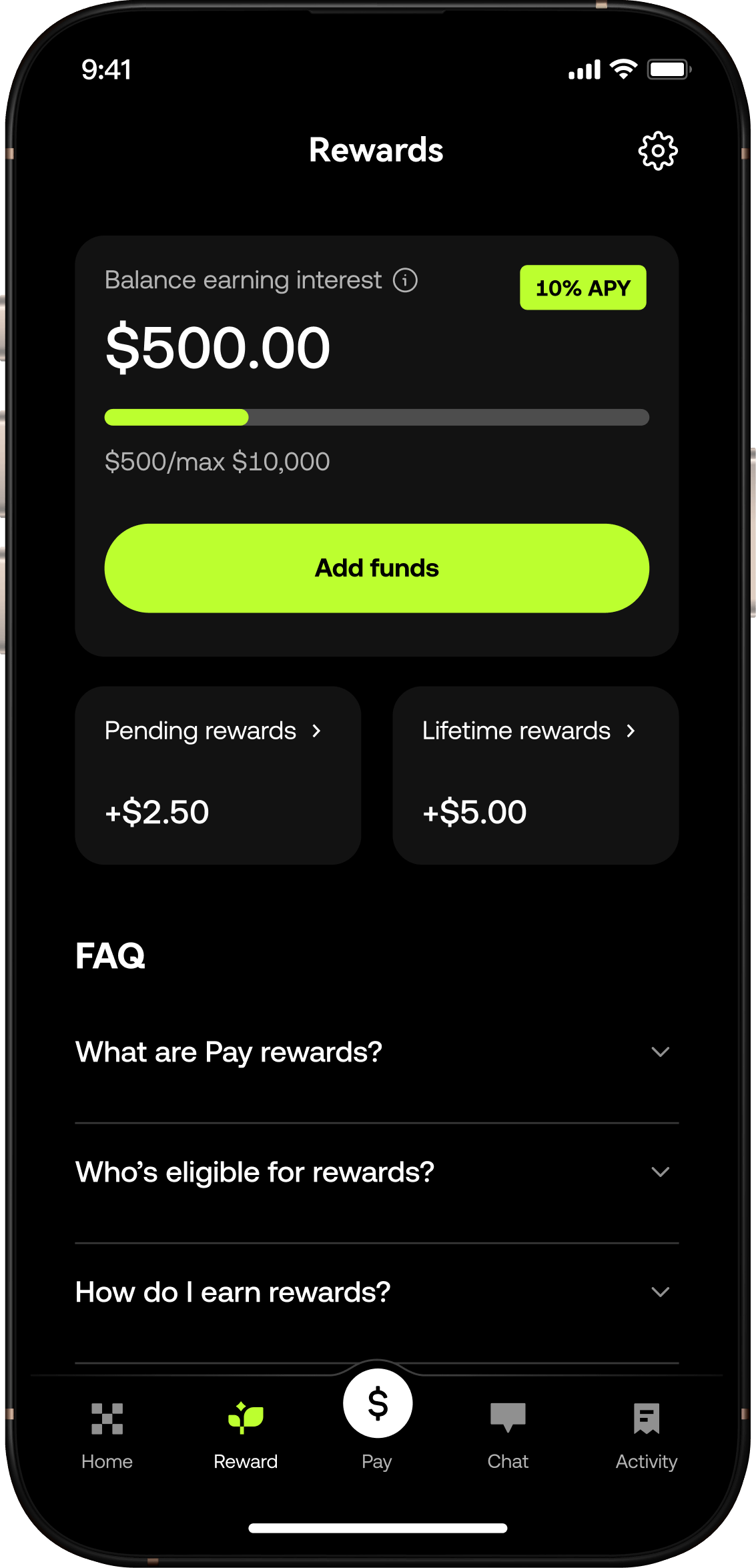Expand How do I earn rewards question
The width and height of the screenshot is (756, 1568).
376,1292
